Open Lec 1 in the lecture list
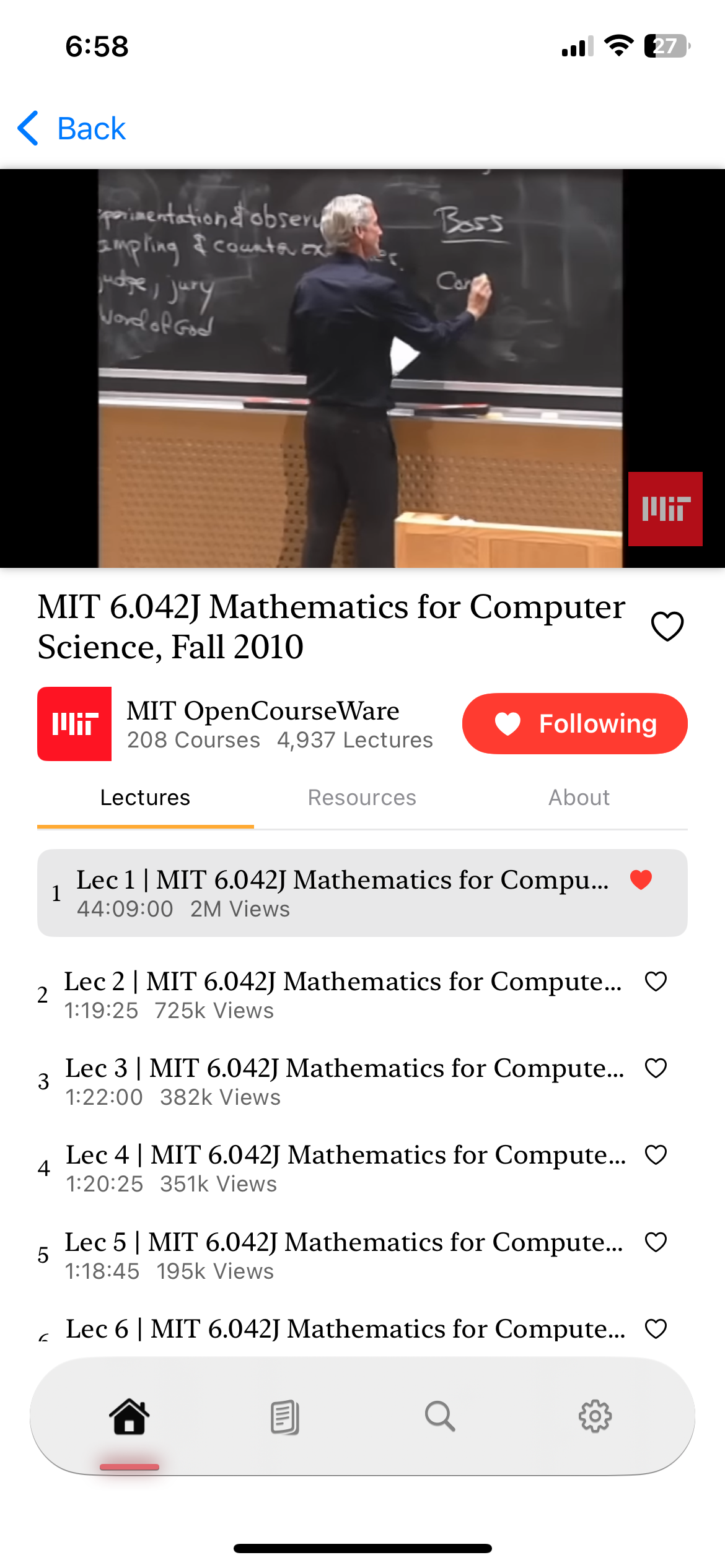 click(341, 893)
